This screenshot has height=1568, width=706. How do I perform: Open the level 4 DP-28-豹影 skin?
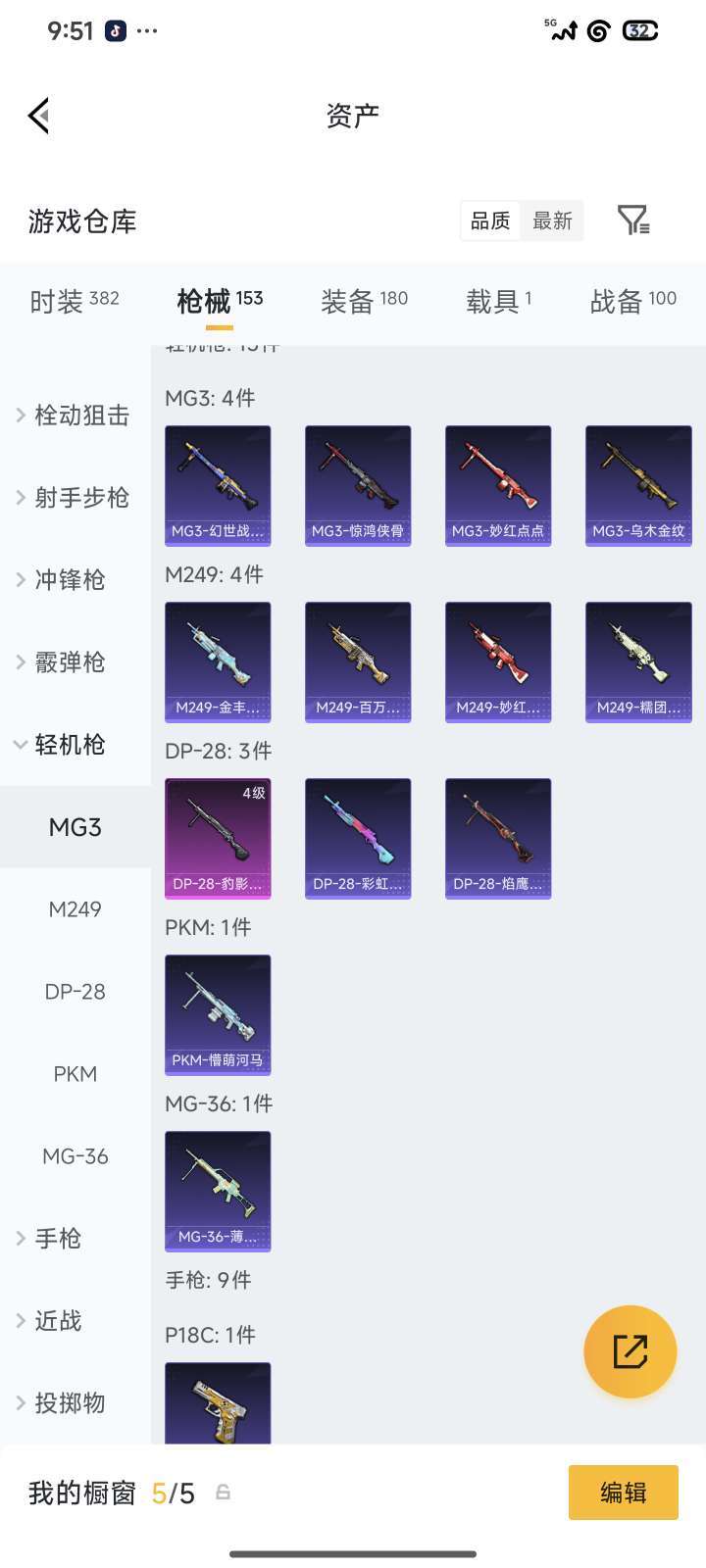(218, 838)
